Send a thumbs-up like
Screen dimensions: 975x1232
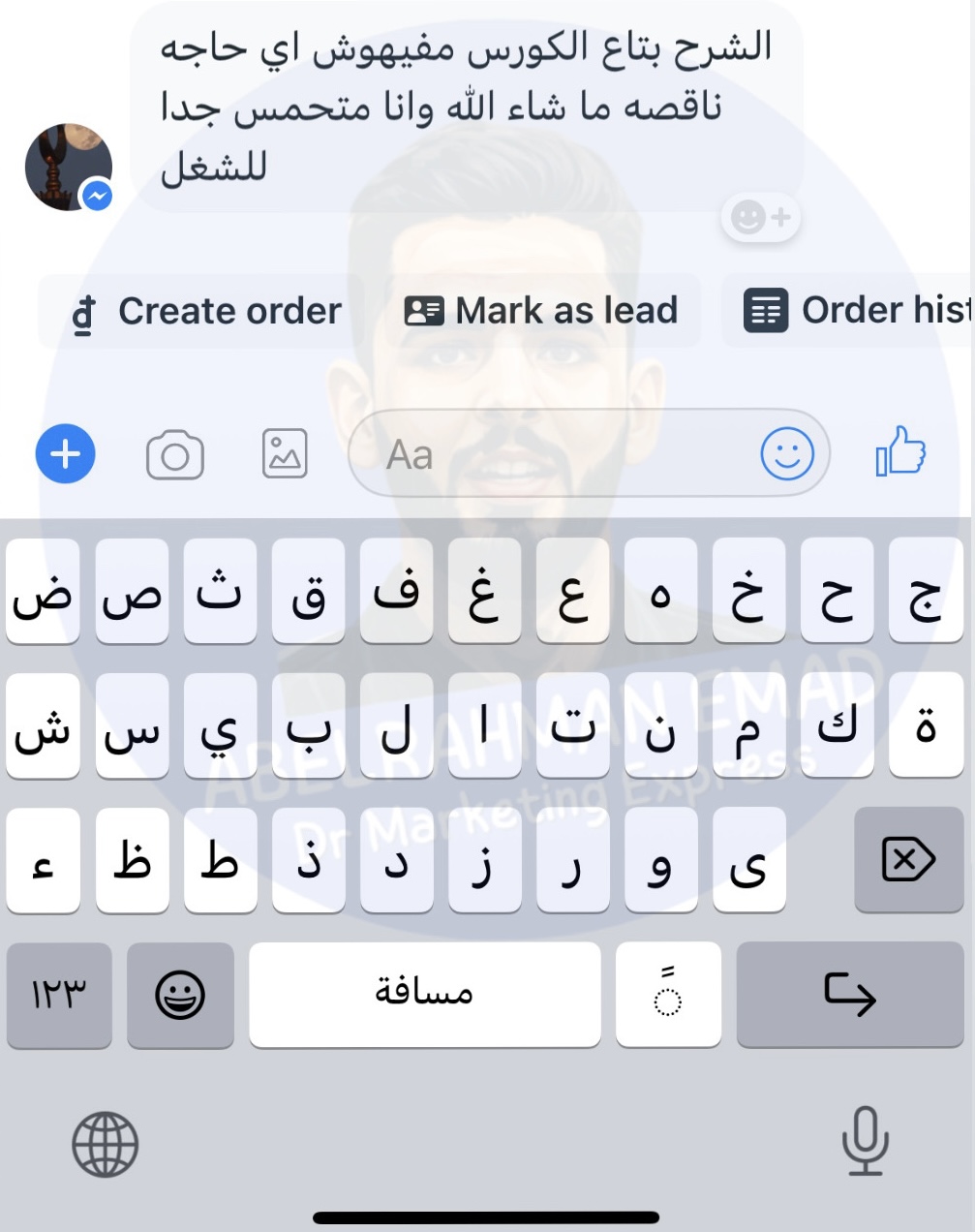(900, 452)
